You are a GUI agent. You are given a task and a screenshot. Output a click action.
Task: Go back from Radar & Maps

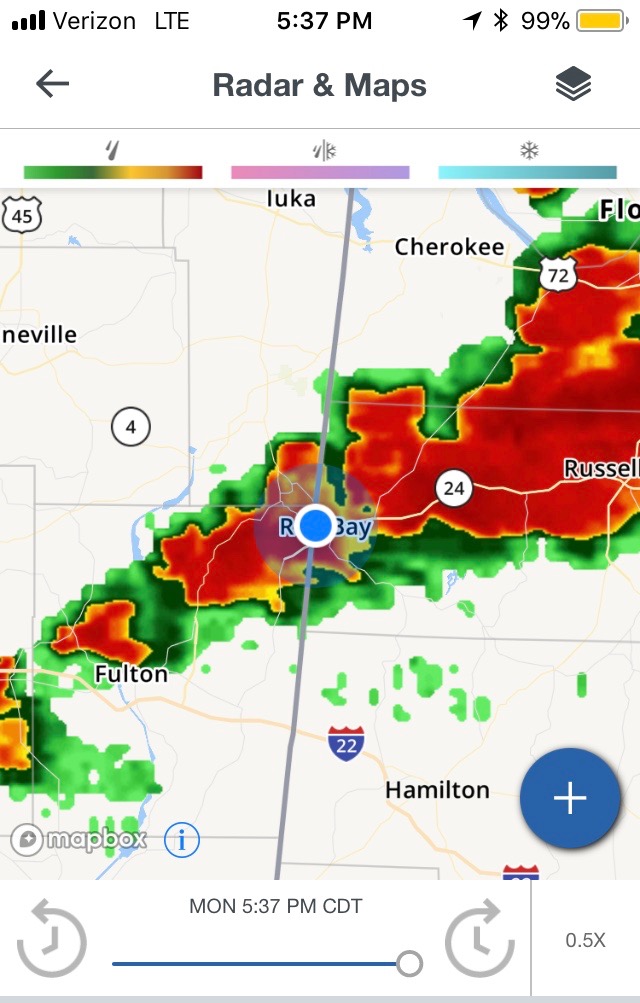click(x=52, y=85)
